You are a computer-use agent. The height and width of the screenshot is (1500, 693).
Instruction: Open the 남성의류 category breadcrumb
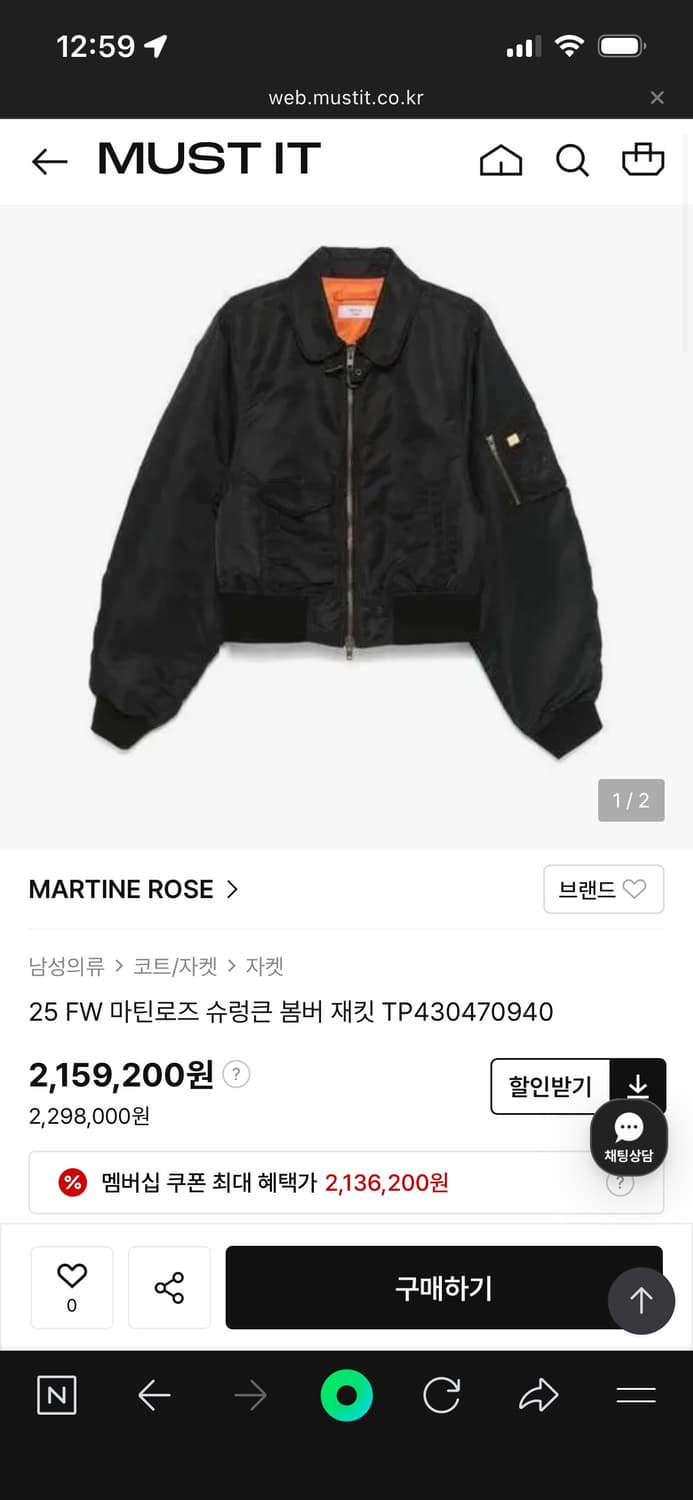(66, 966)
